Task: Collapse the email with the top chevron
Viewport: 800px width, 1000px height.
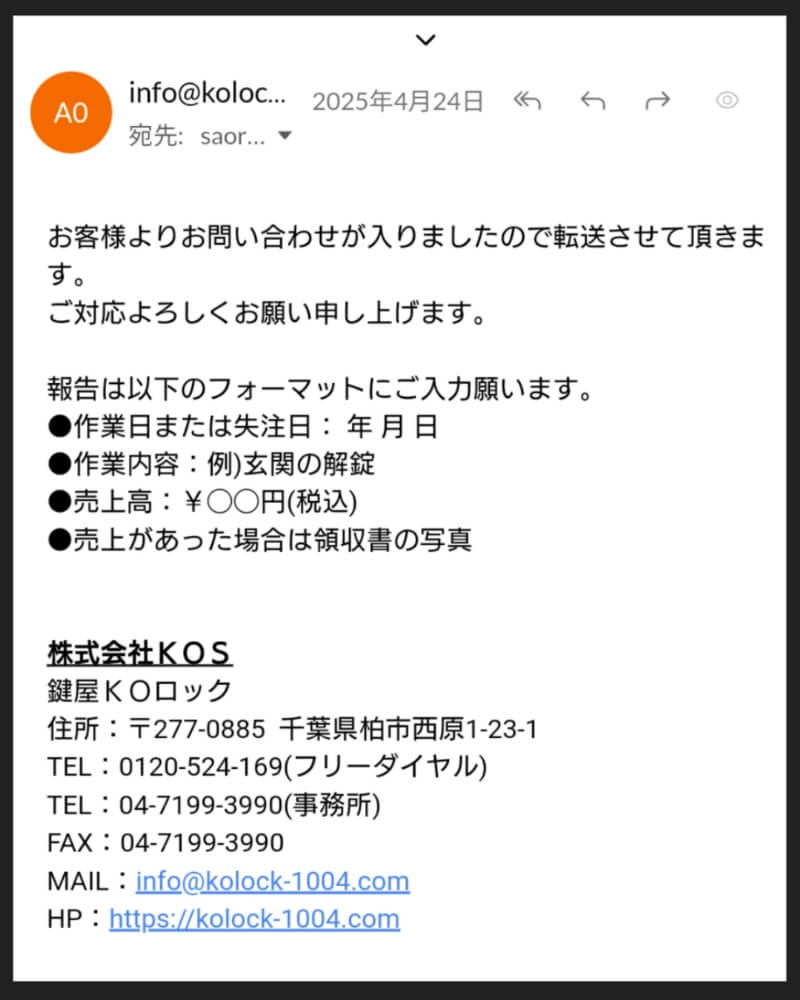Action: [426, 39]
